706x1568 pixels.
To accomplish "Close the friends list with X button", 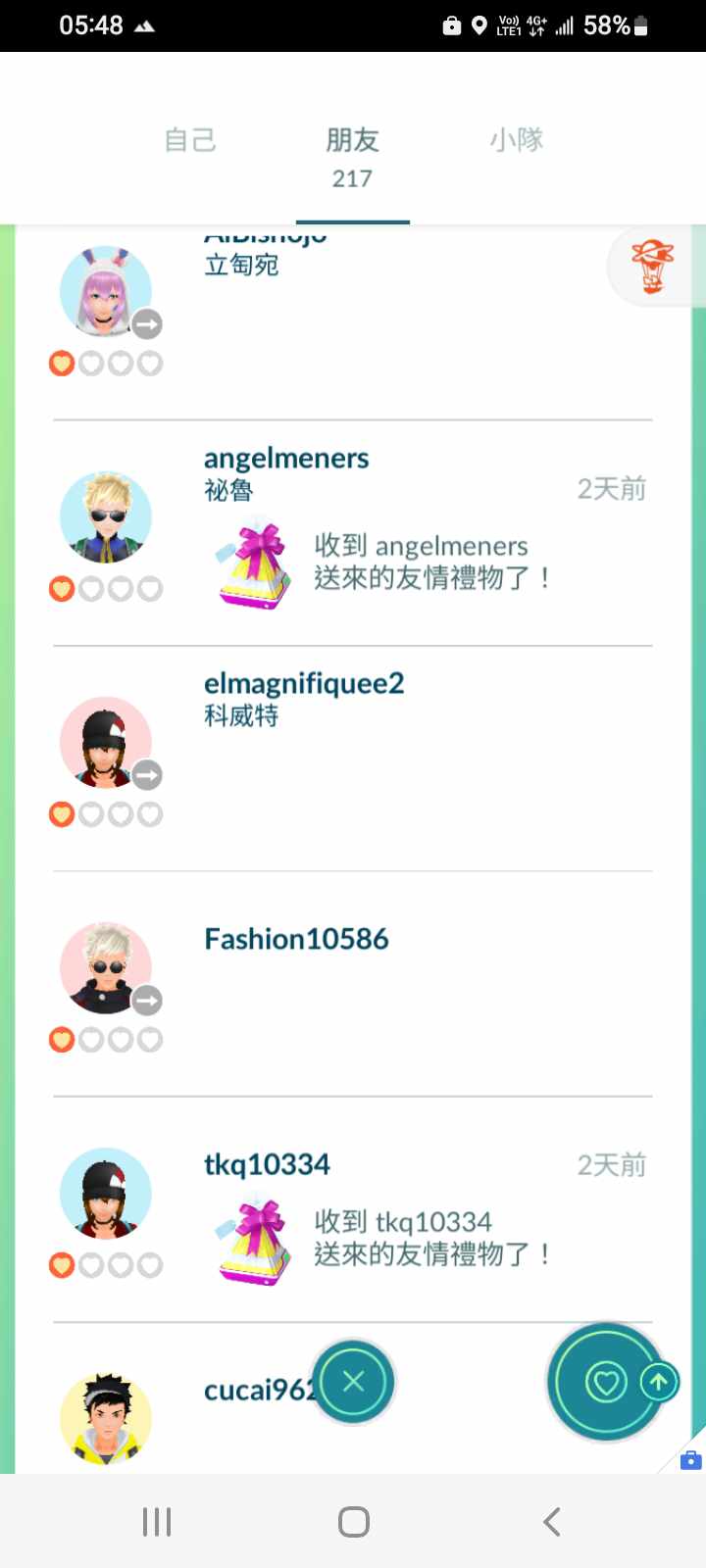I will point(353,1382).
